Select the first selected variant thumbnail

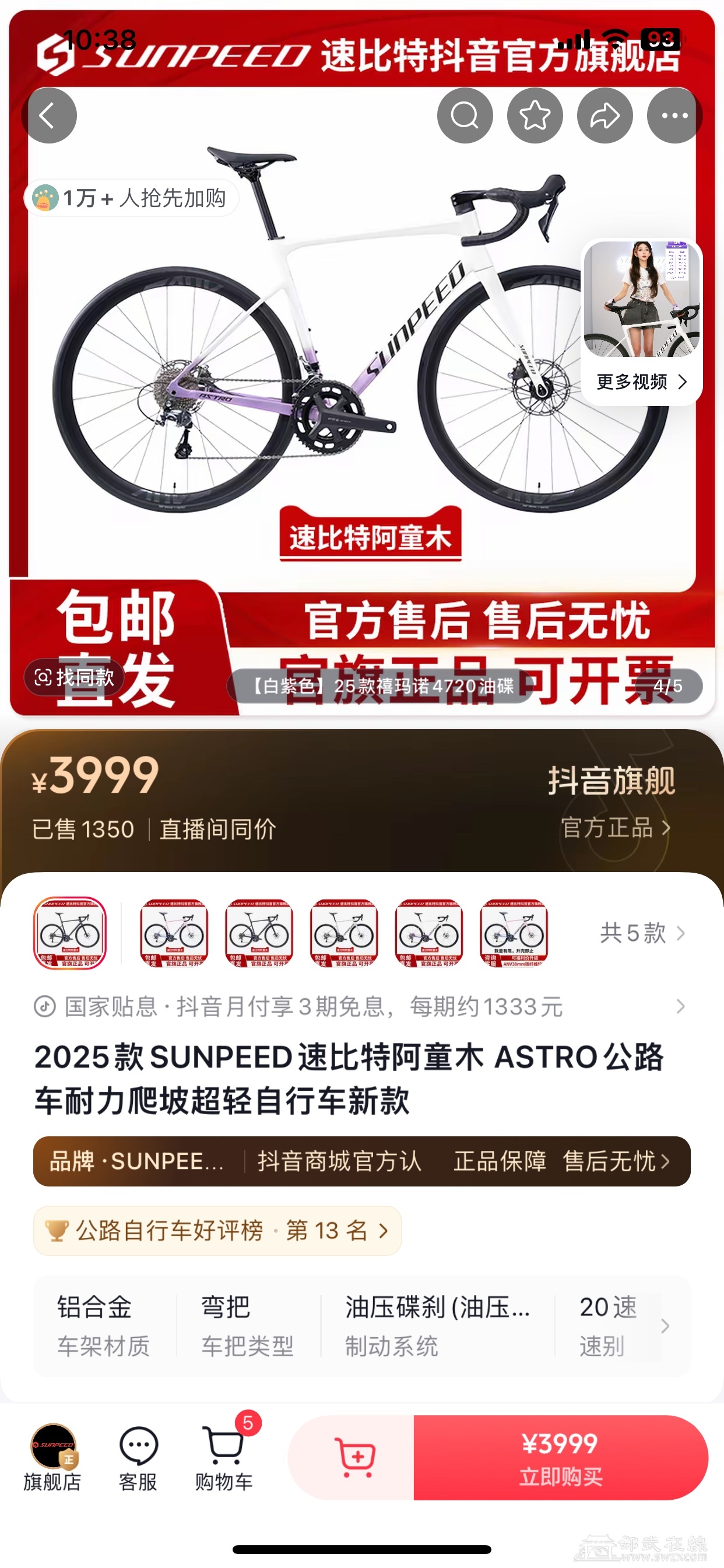pos(70,933)
